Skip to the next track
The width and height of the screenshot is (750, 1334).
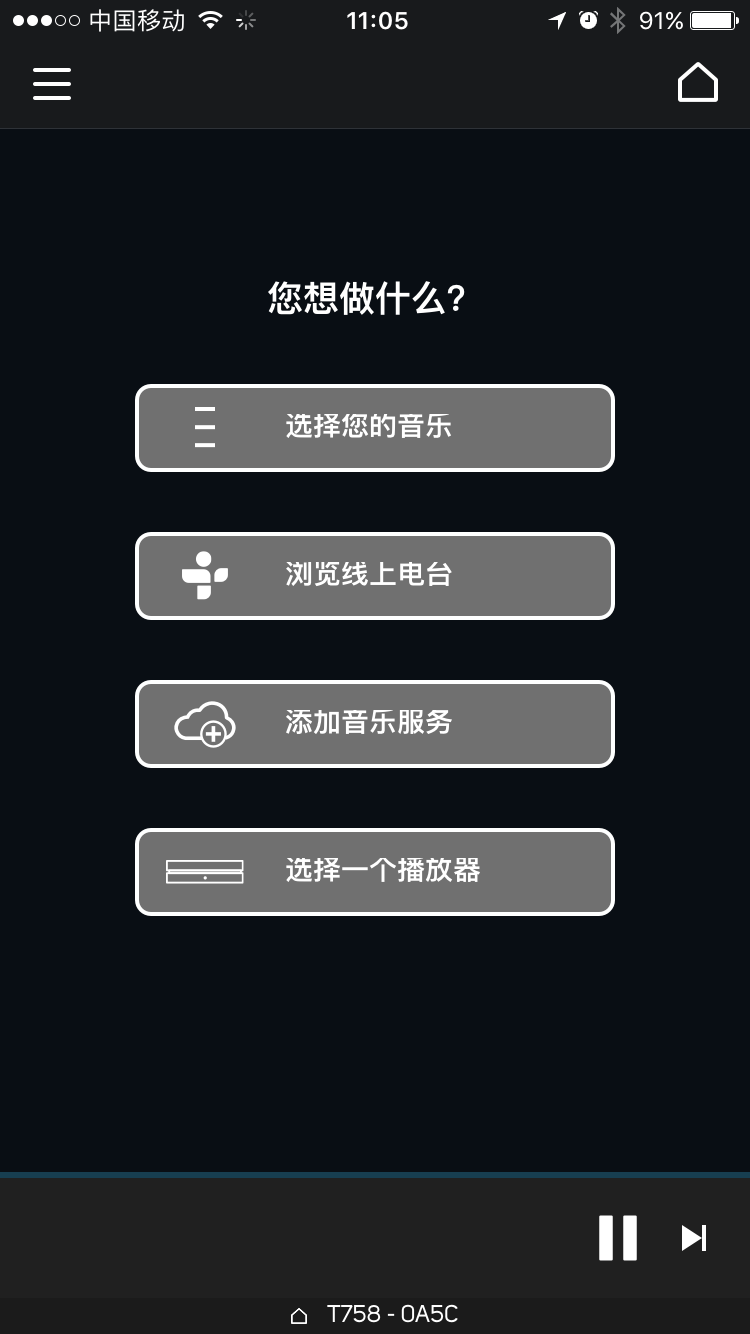tap(694, 1238)
